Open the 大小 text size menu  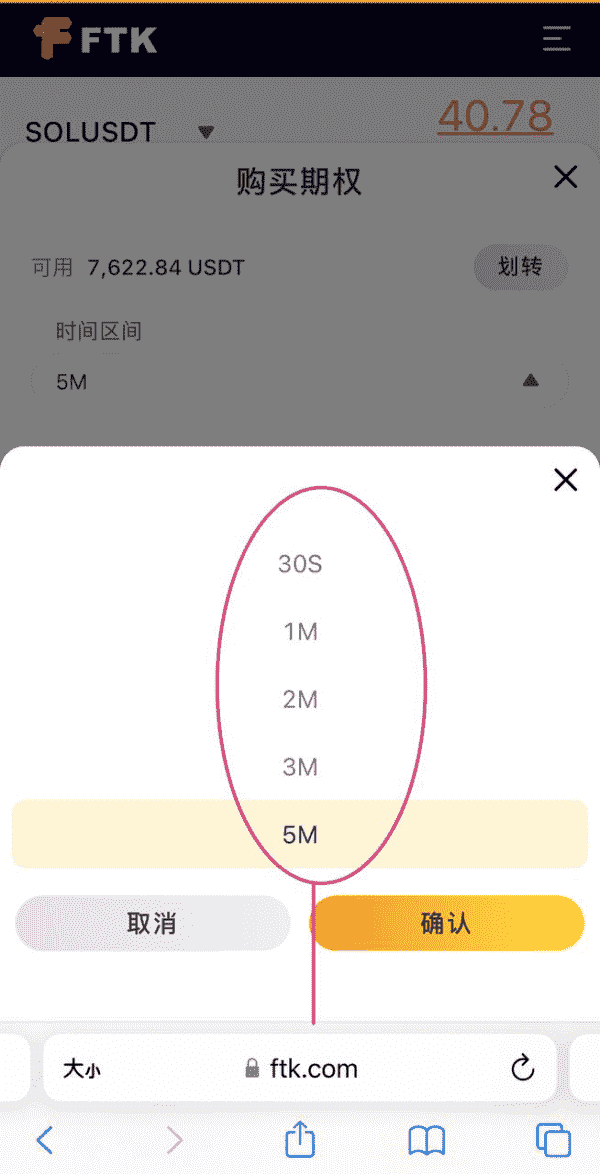pos(82,1069)
